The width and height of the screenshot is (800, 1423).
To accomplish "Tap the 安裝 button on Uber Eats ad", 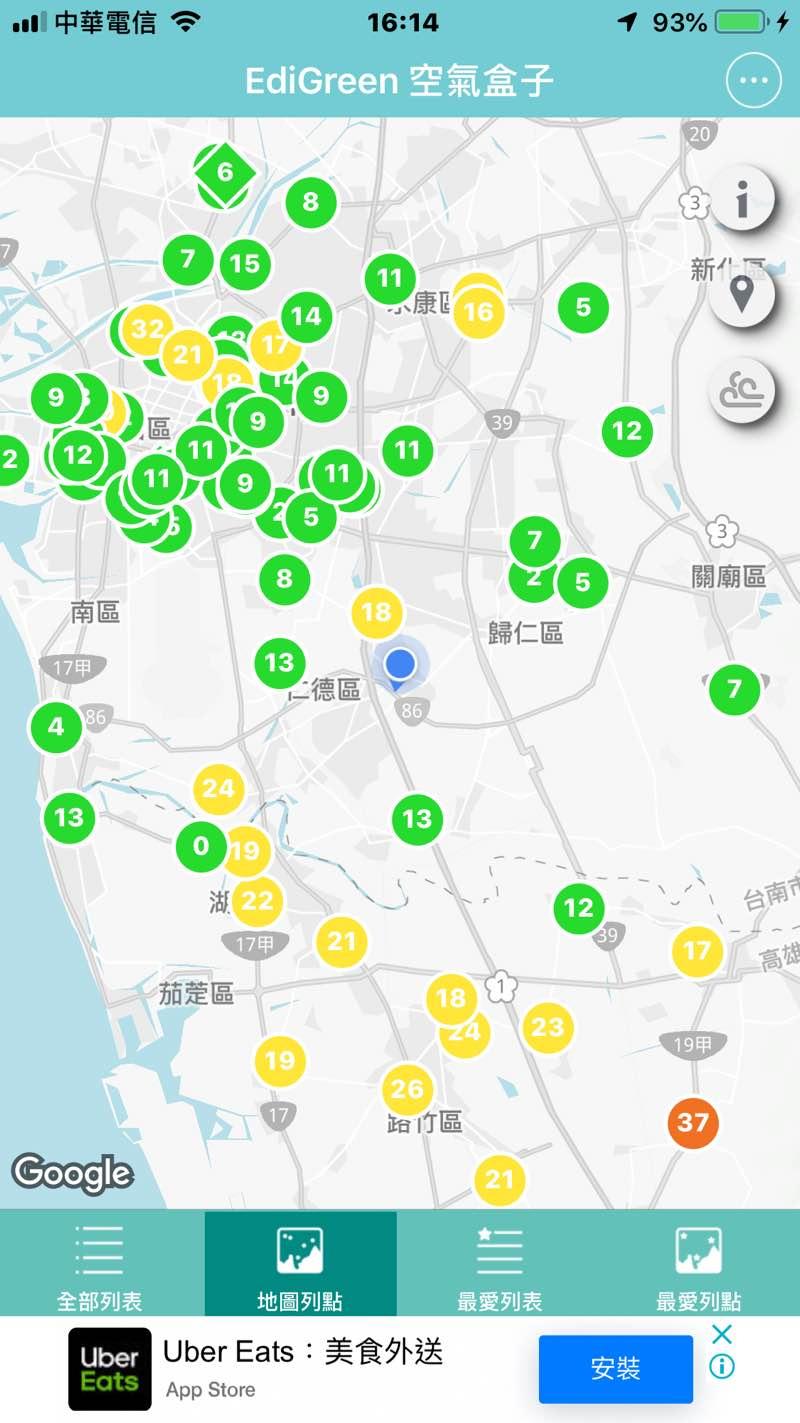I will click(x=615, y=1368).
